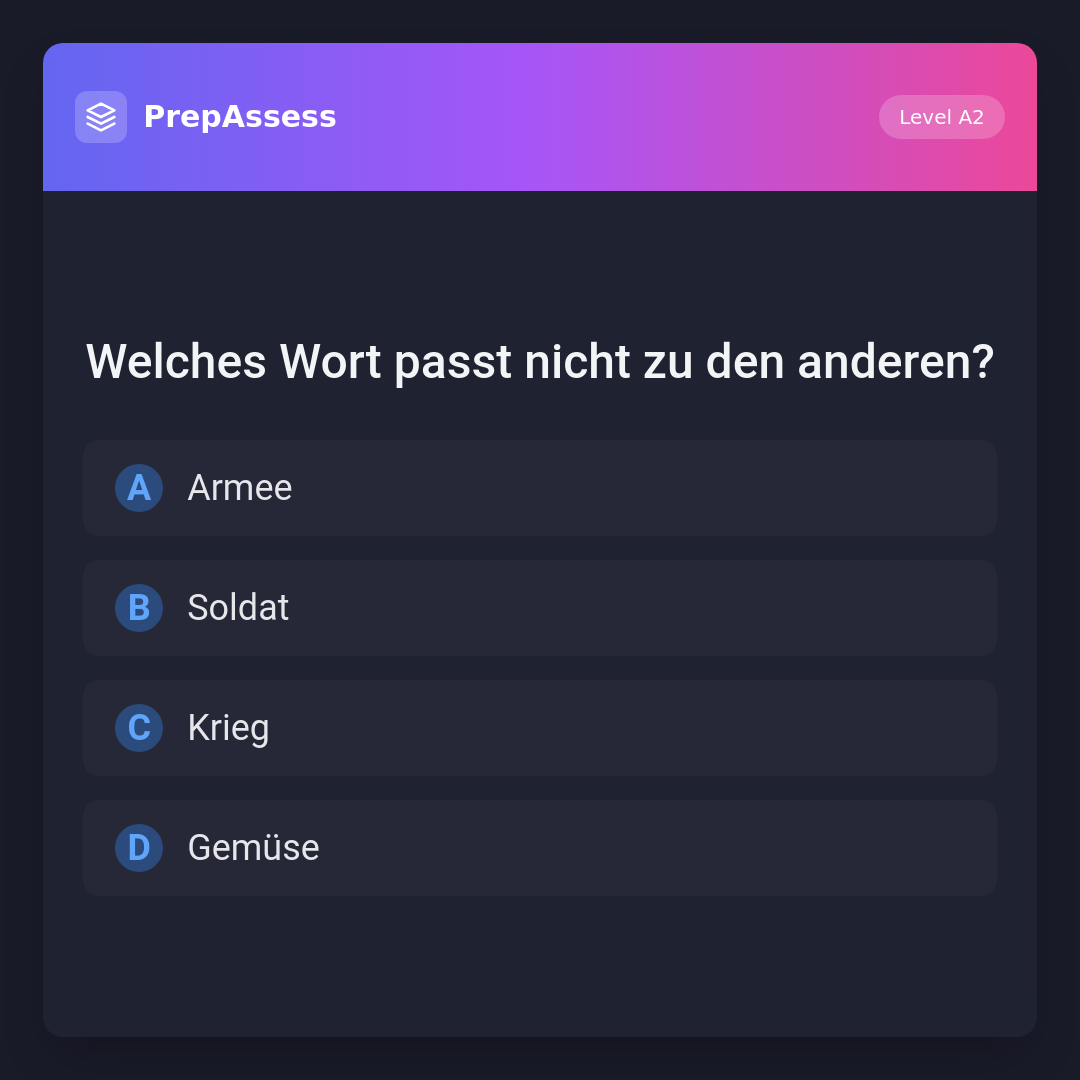This screenshot has height=1080, width=1080.
Task: Pick answer C Krieg
Action: (539, 728)
